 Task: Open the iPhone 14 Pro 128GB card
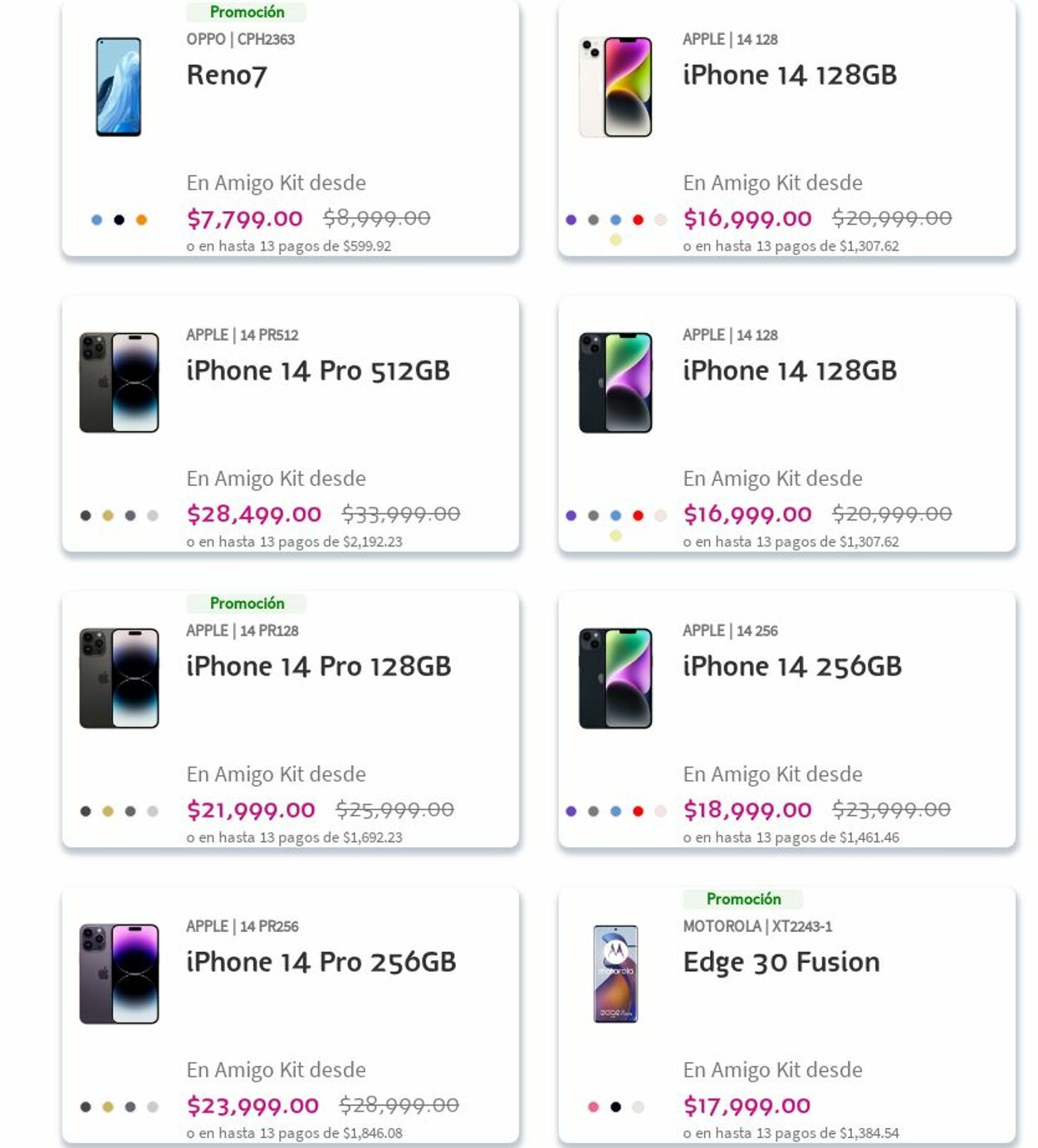(x=318, y=667)
